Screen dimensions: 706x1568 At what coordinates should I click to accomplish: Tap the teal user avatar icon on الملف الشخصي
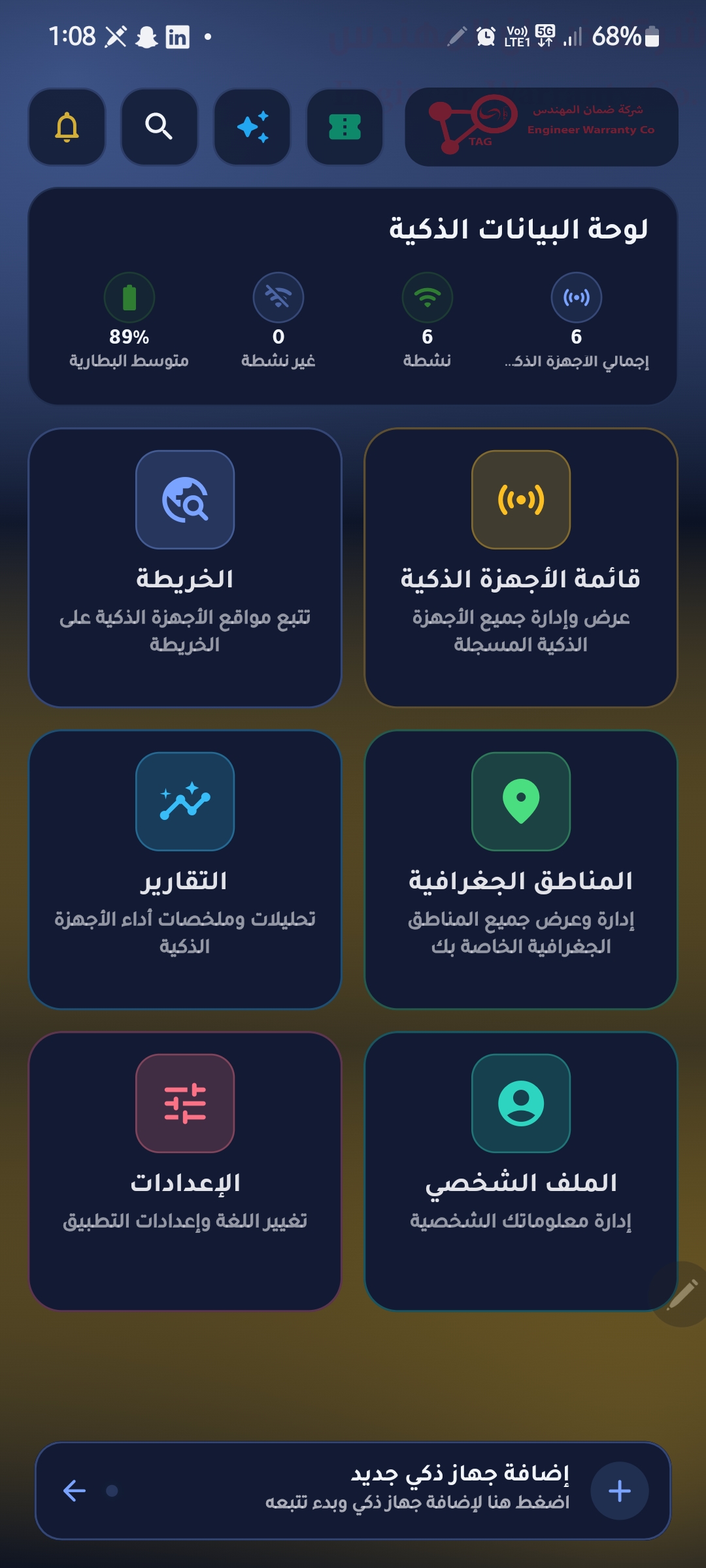tap(520, 1104)
